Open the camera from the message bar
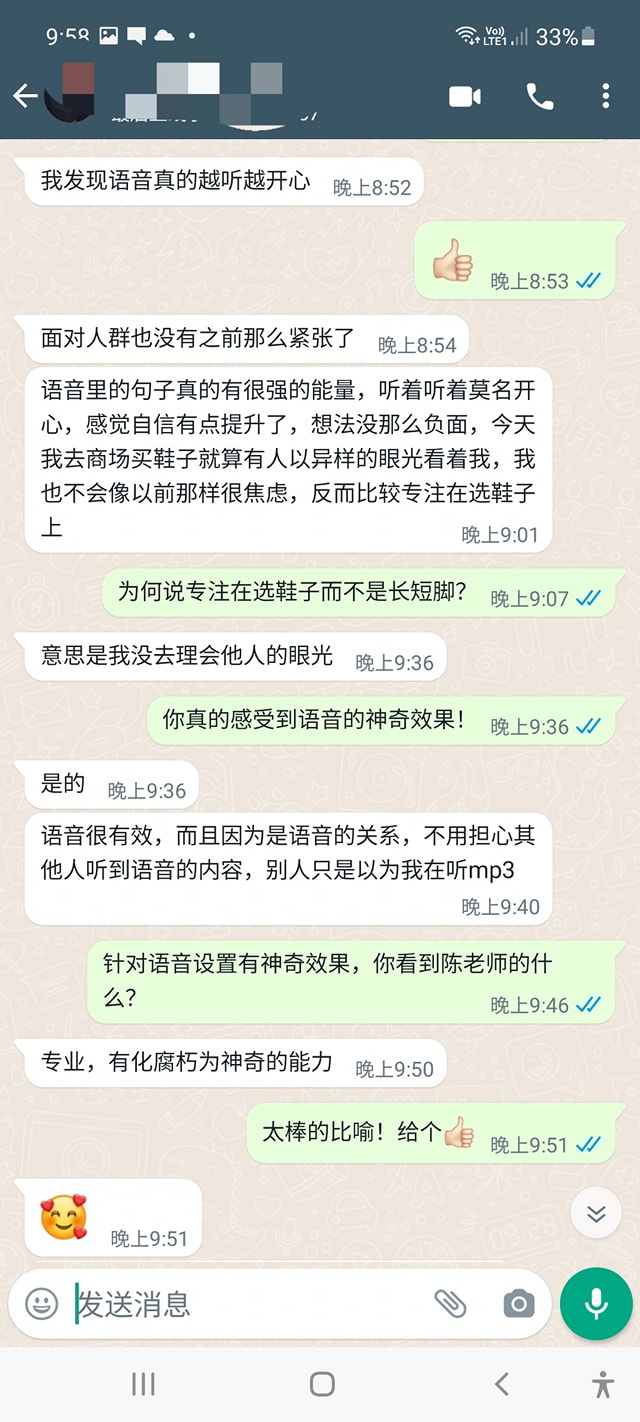Screen dimensions: 640x1422 [x=518, y=1303]
